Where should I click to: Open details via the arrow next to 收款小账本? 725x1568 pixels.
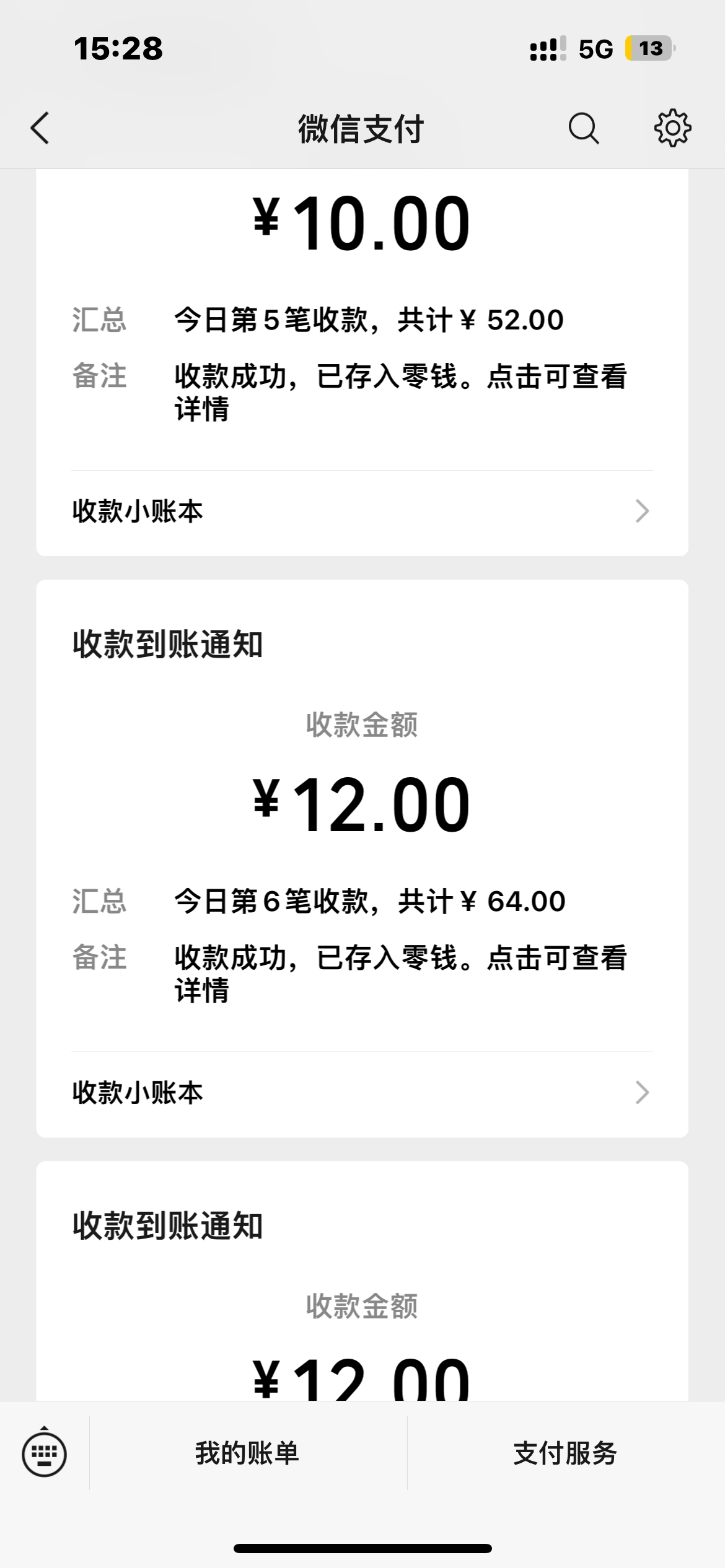click(x=643, y=511)
